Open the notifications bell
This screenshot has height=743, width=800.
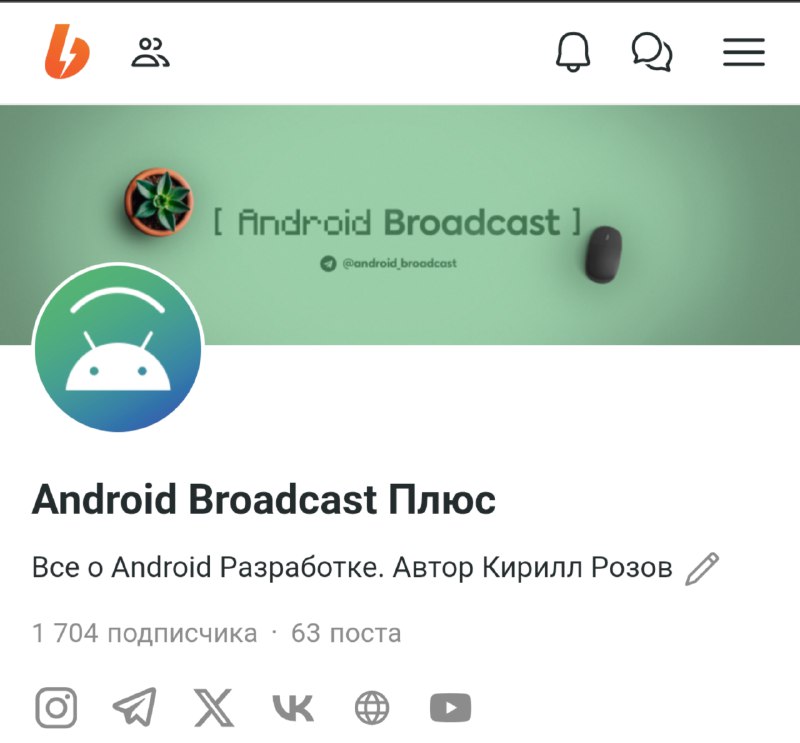tap(573, 52)
